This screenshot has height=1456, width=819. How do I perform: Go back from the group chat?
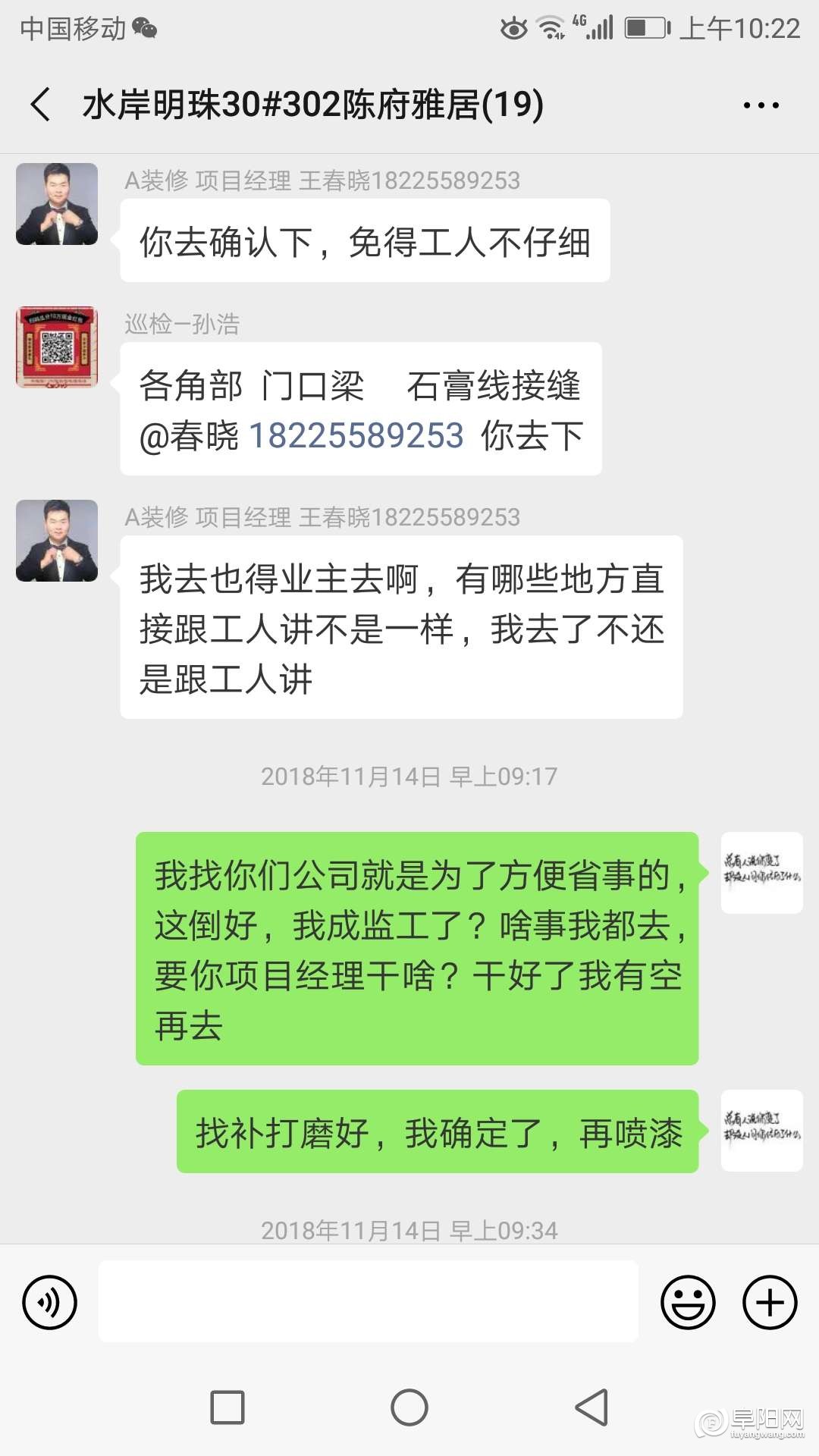(41, 105)
